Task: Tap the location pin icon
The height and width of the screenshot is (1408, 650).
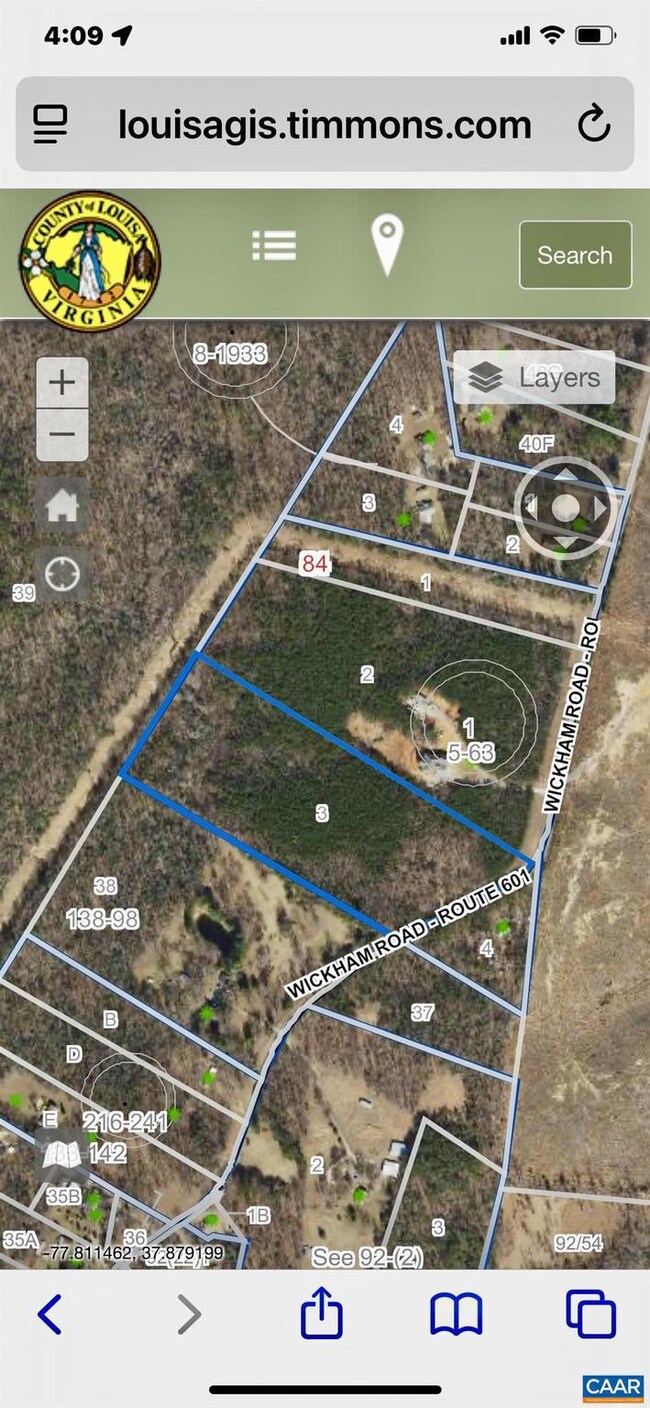Action: pyautogui.click(x=388, y=245)
